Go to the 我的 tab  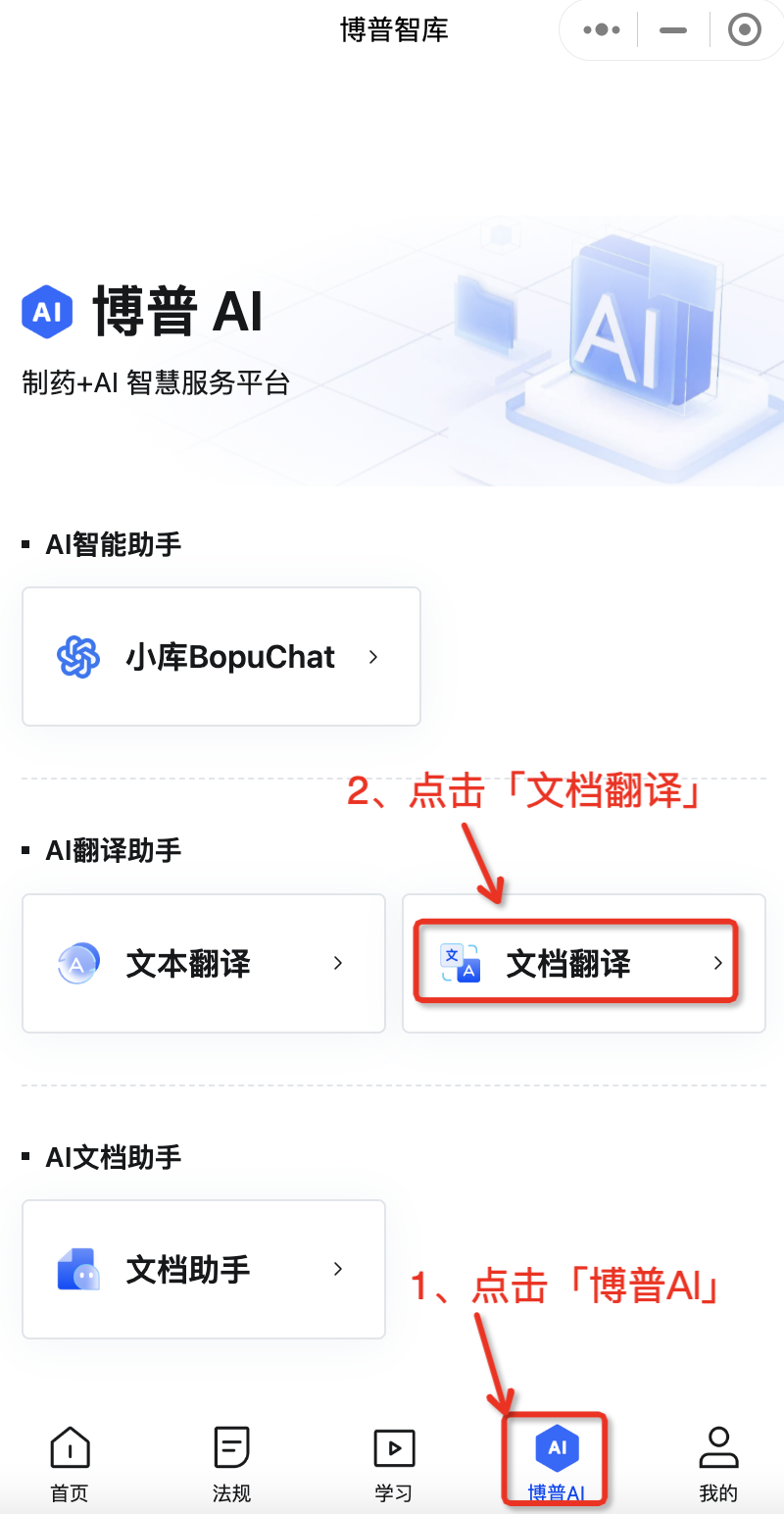point(718,1465)
